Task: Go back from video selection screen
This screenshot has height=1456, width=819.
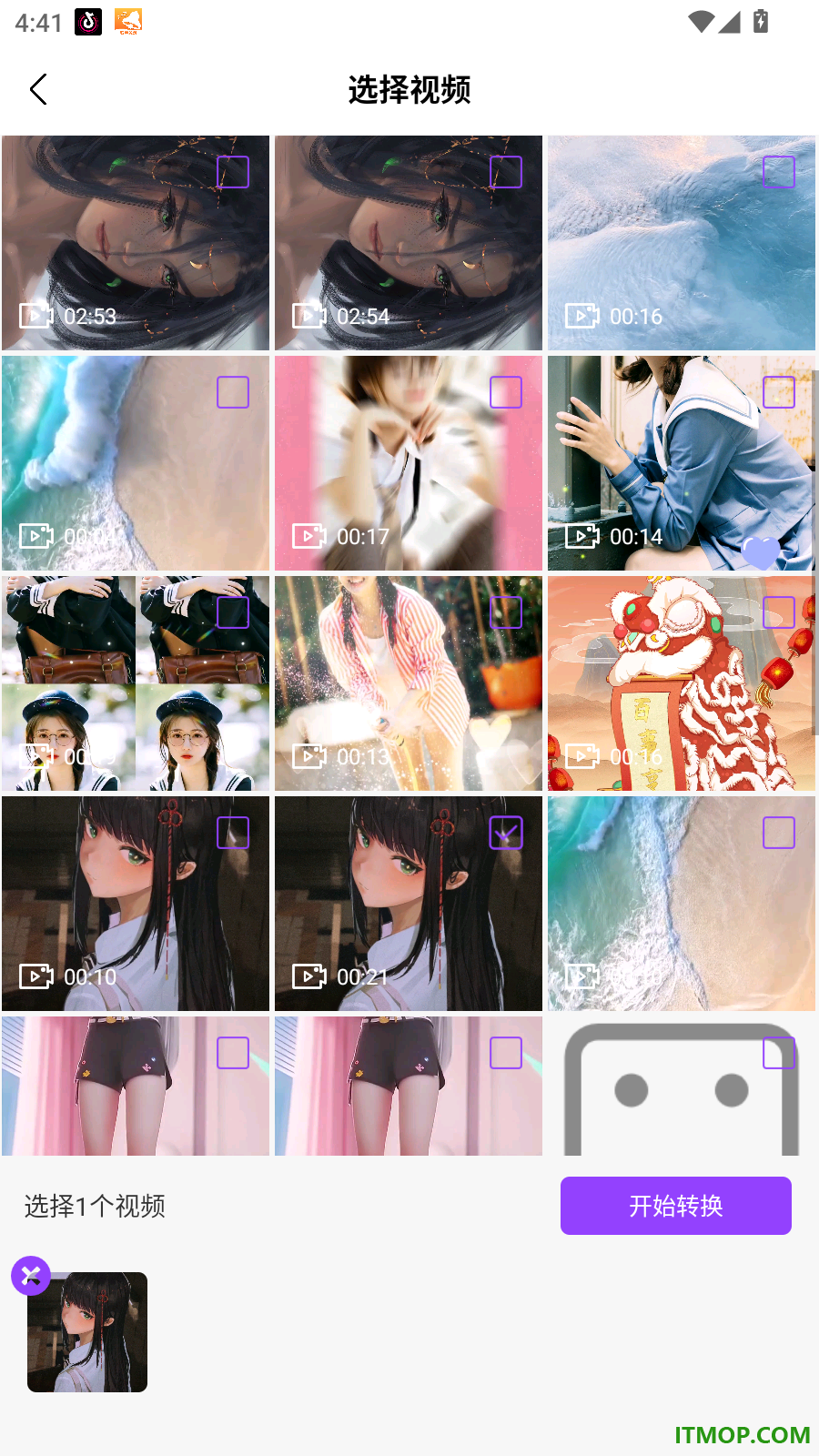Action: pyautogui.click(x=38, y=89)
